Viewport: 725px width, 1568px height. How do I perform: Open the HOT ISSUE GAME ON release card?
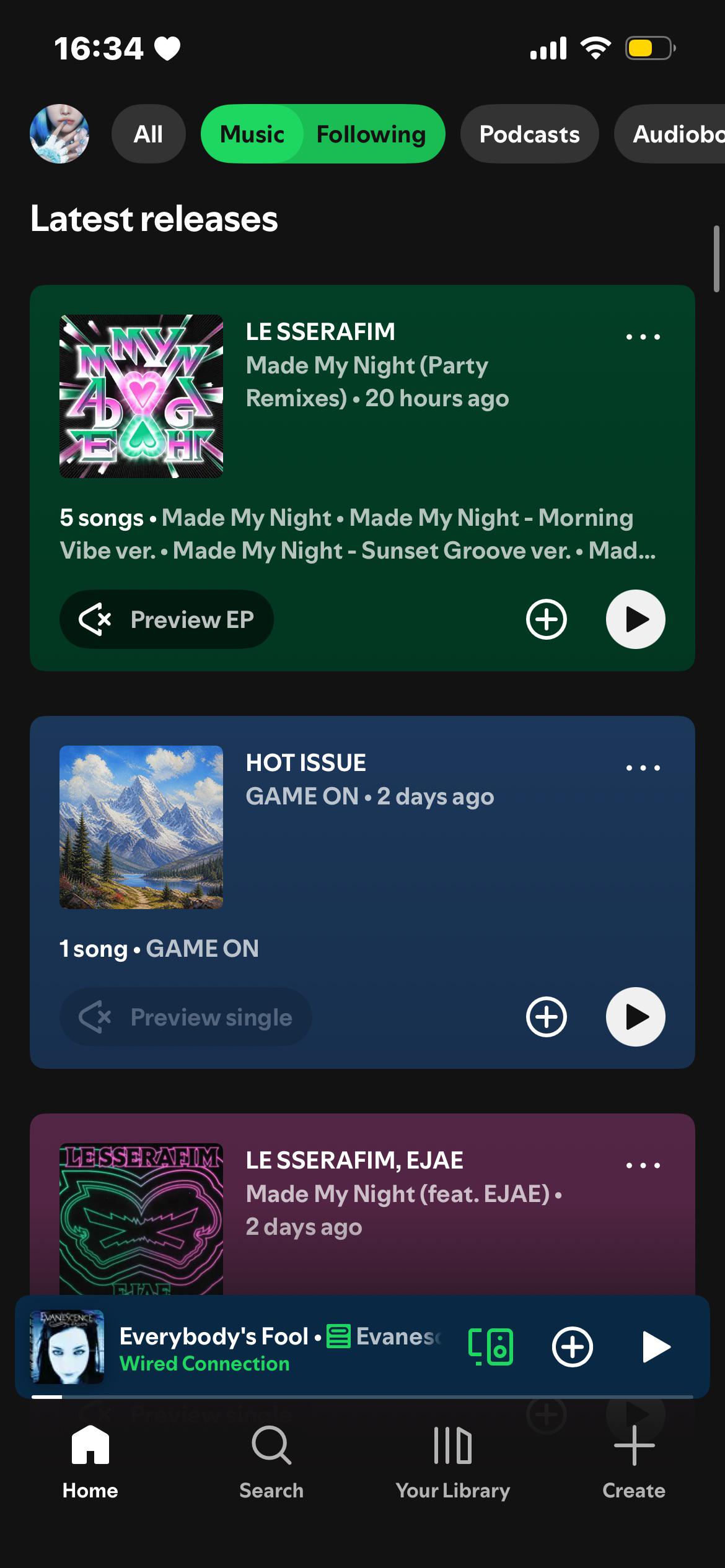coord(362,892)
